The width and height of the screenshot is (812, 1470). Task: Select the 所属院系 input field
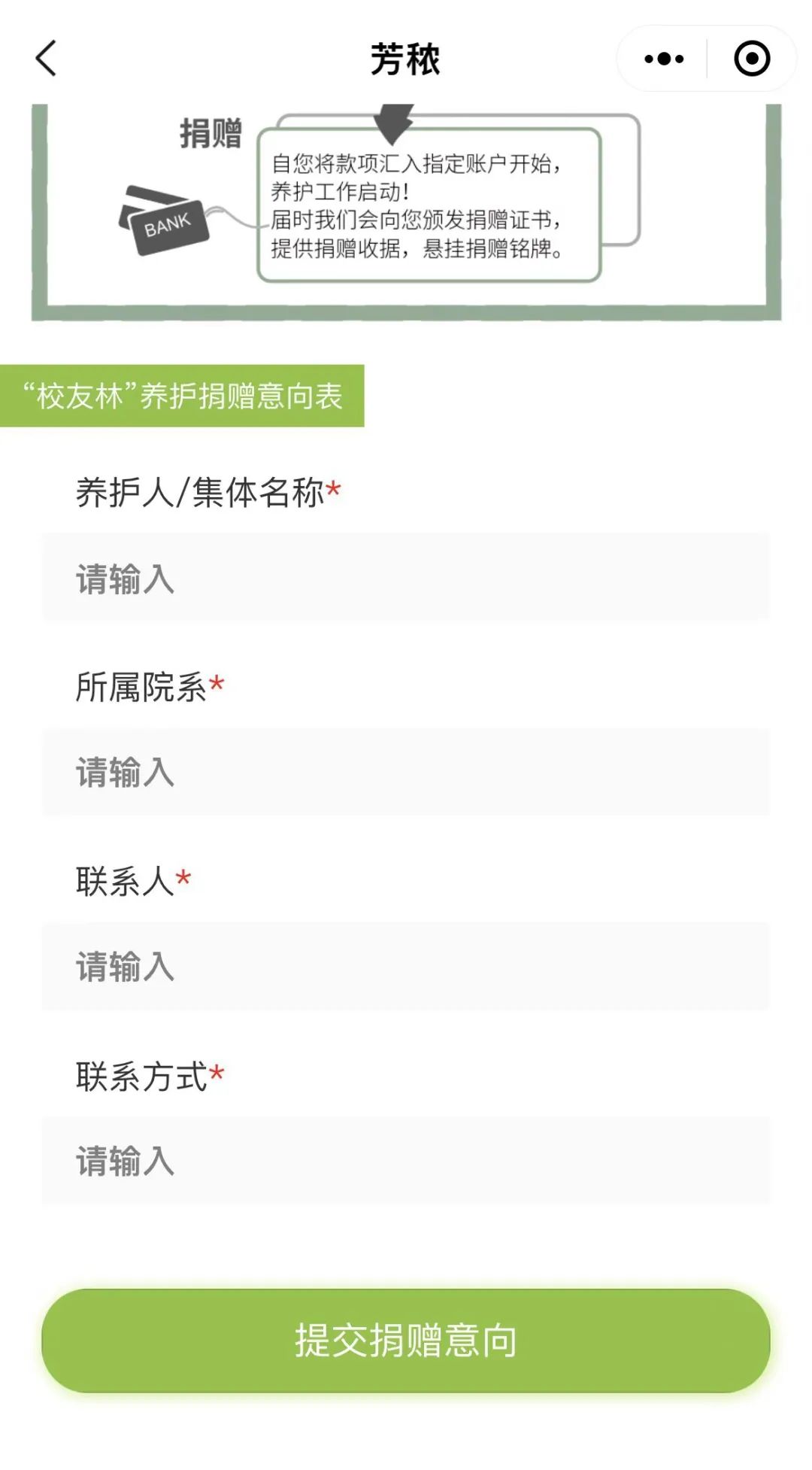tap(406, 772)
